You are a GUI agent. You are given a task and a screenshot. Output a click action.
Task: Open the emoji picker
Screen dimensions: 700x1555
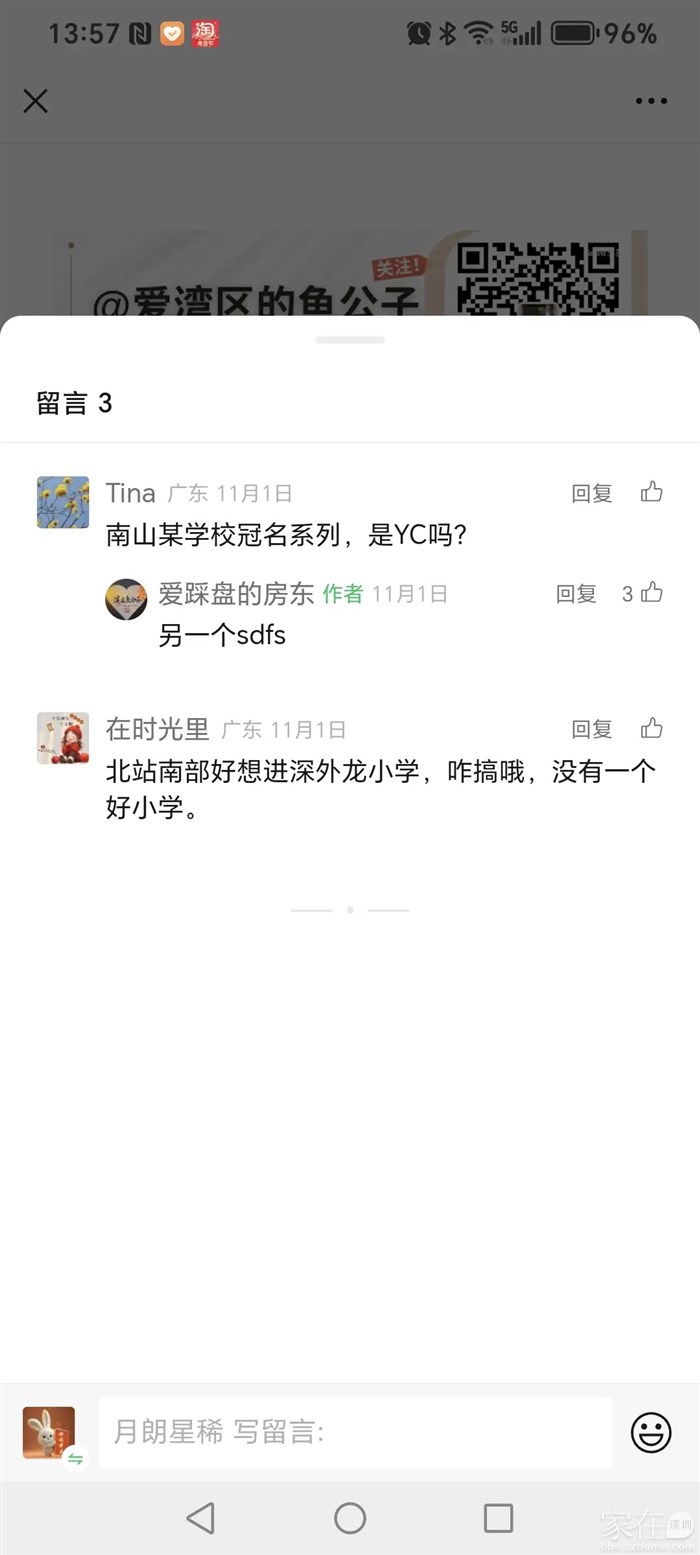click(x=651, y=1433)
